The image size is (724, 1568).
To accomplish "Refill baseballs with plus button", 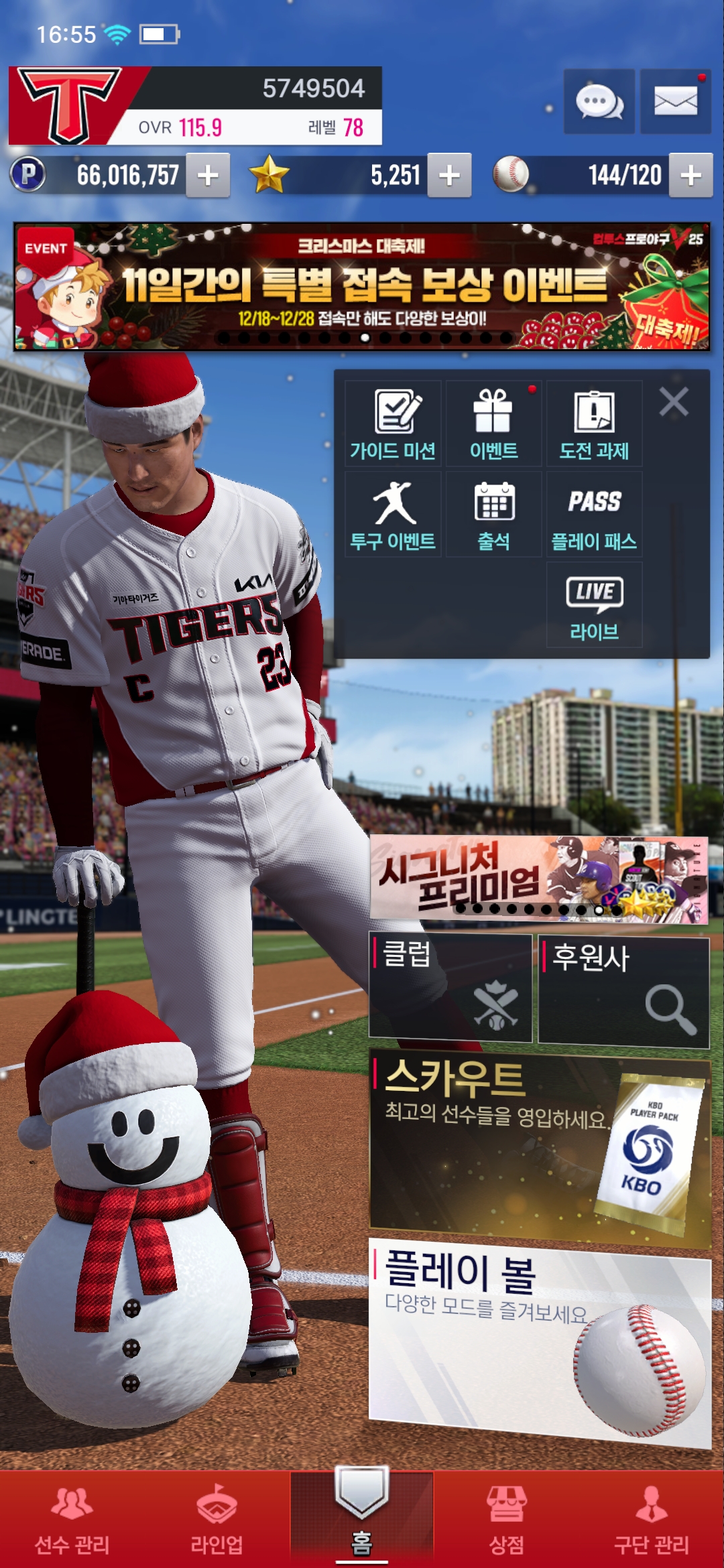I will (x=690, y=176).
